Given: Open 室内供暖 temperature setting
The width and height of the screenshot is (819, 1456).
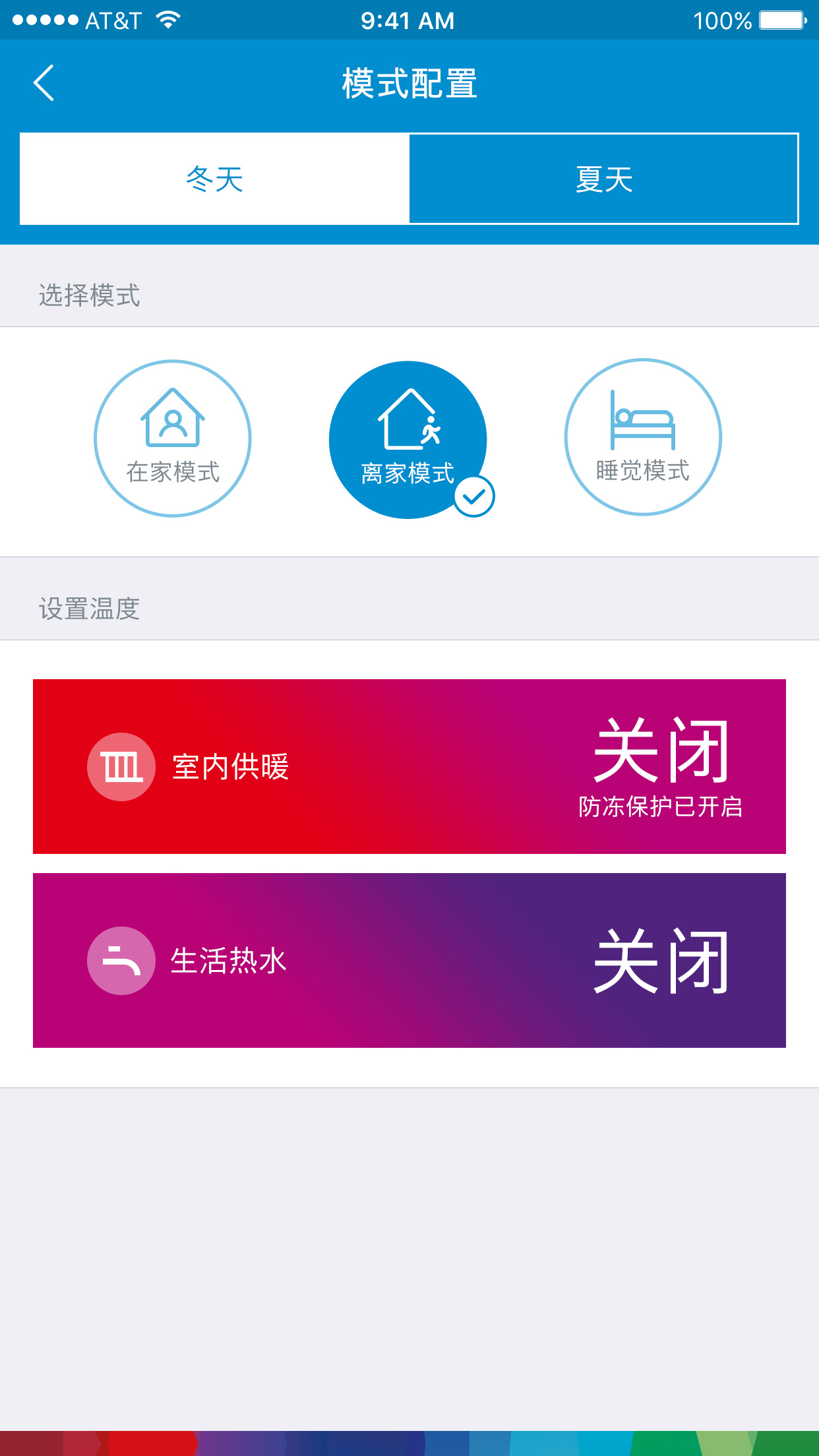Looking at the screenshot, I should coord(409,766).
